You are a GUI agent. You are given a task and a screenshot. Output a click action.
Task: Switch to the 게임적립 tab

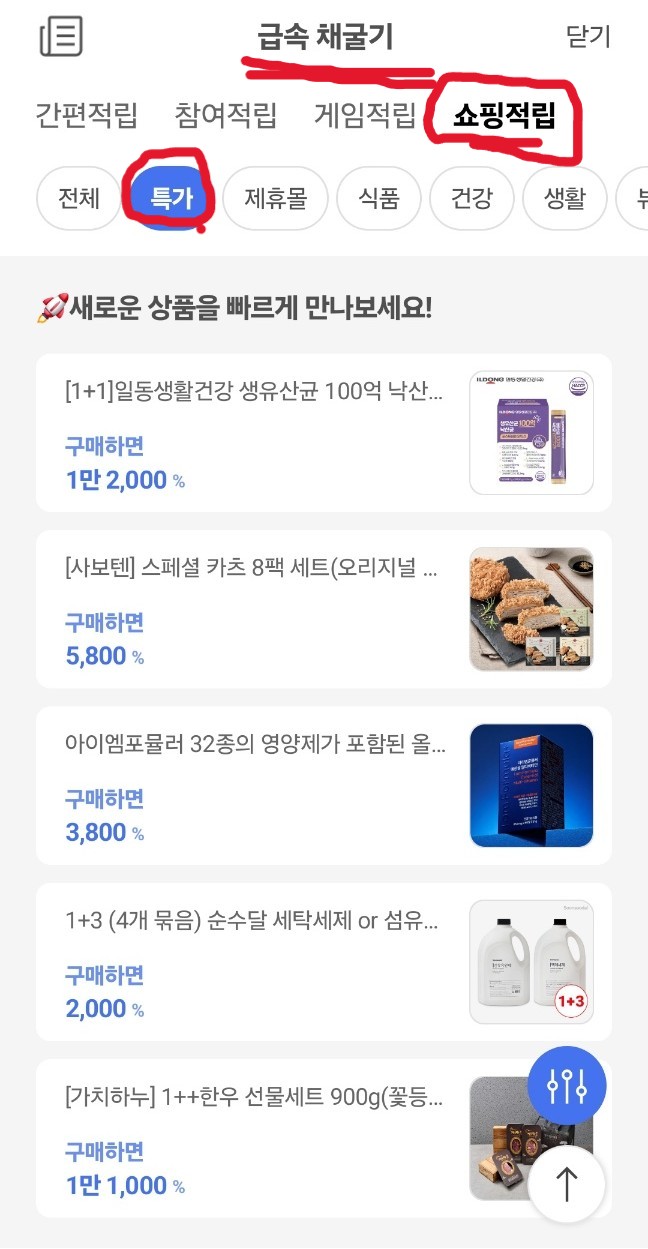tap(365, 115)
